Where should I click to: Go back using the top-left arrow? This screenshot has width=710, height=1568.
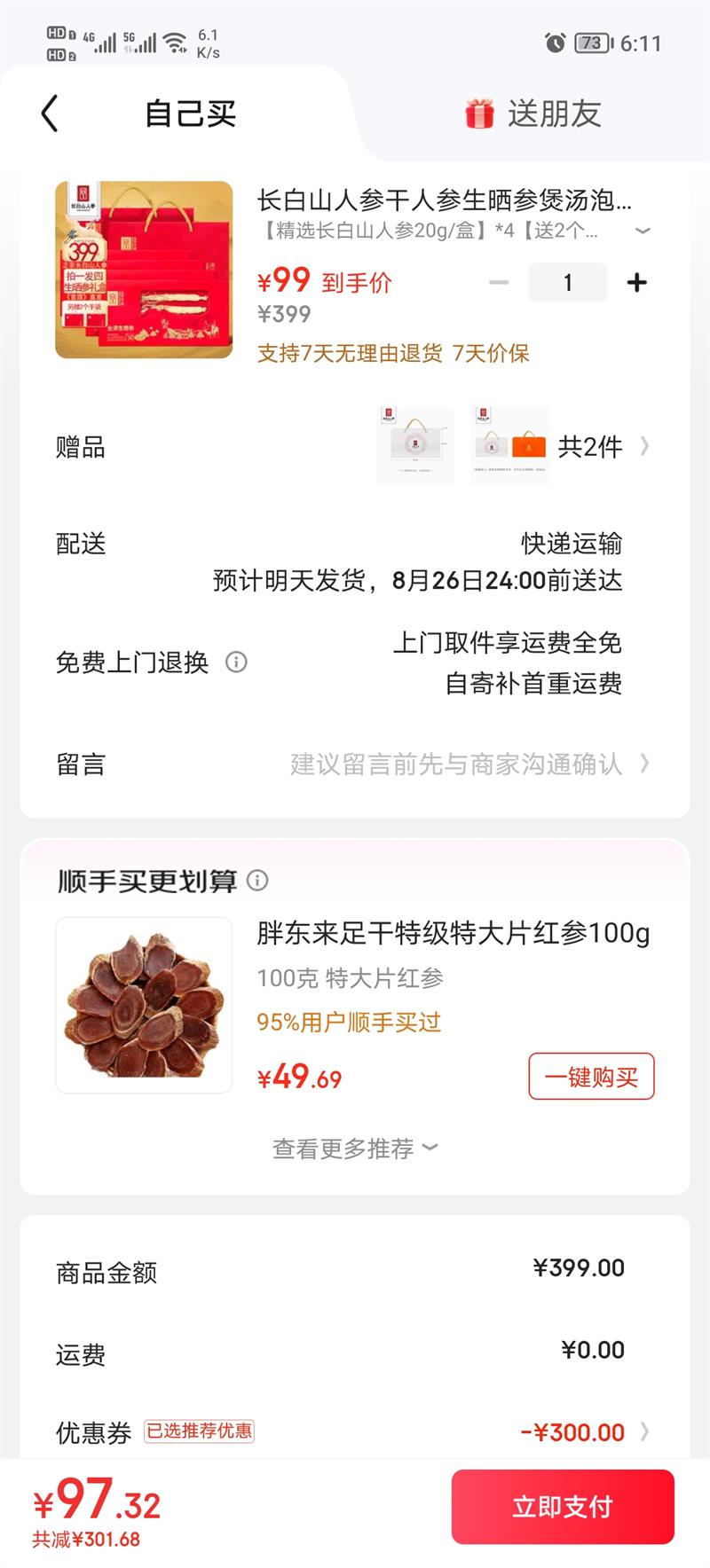click(50, 114)
